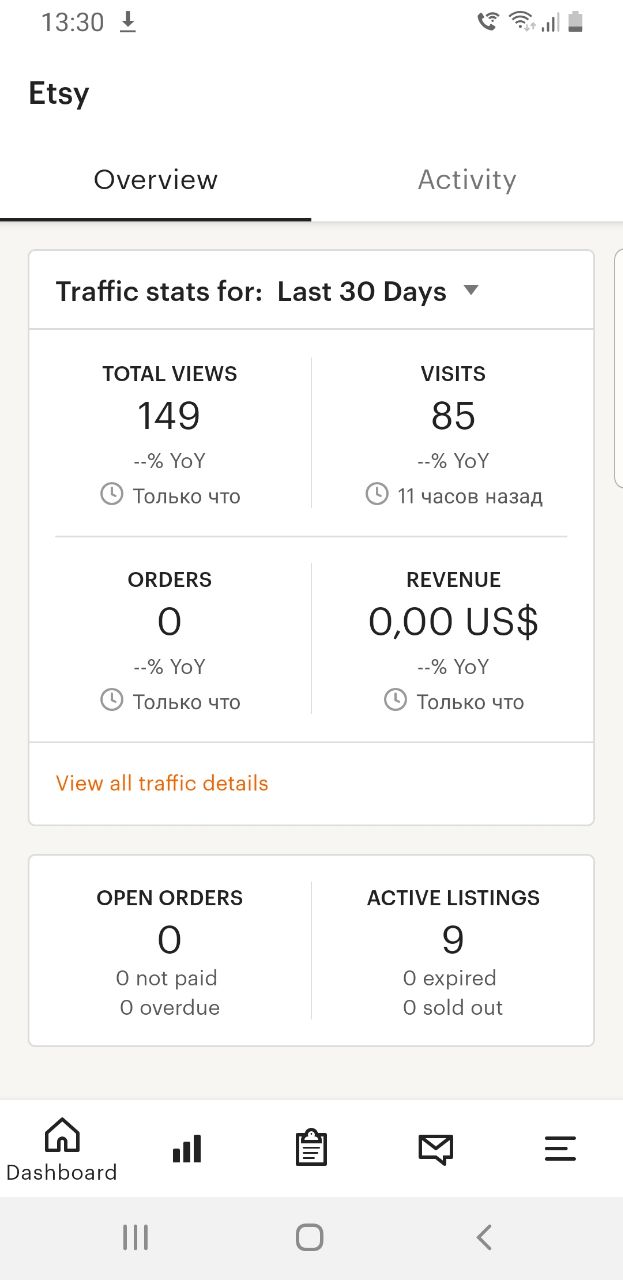Open the hamburger menu

click(x=560, y=1149)
